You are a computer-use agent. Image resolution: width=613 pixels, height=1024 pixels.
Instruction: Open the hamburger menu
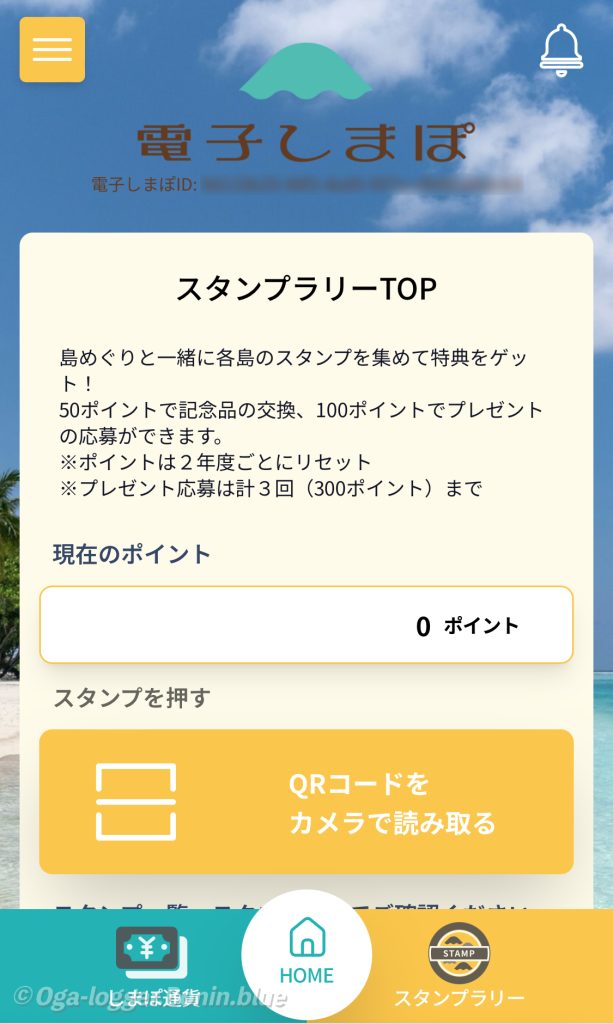52,49
